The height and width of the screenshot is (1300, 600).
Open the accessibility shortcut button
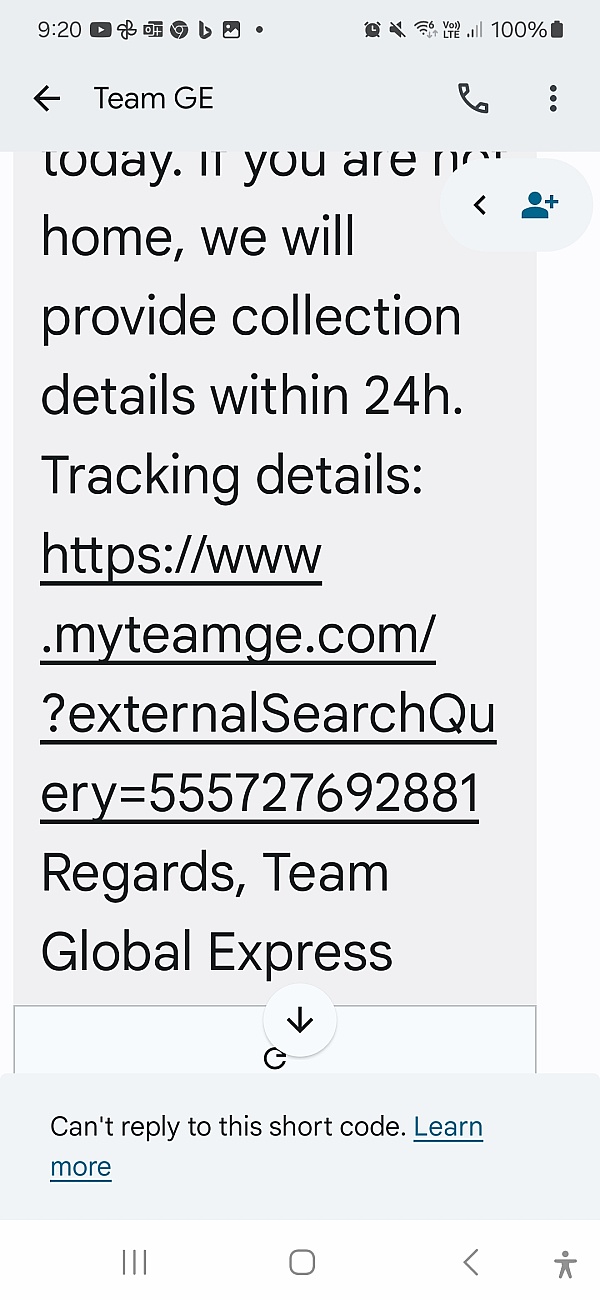pos(565,1263)
